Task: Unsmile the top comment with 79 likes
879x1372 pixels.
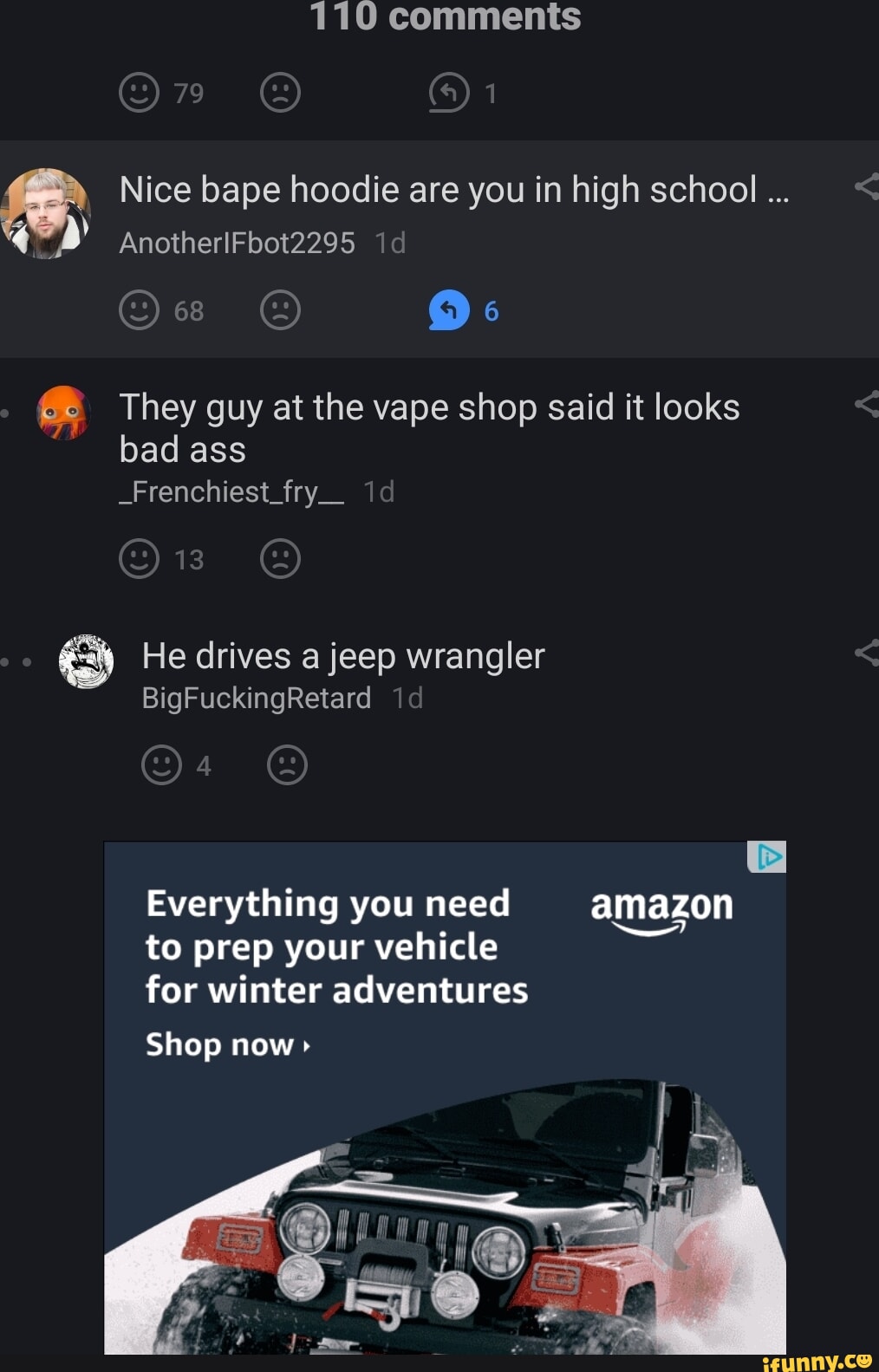Action: 280,93
